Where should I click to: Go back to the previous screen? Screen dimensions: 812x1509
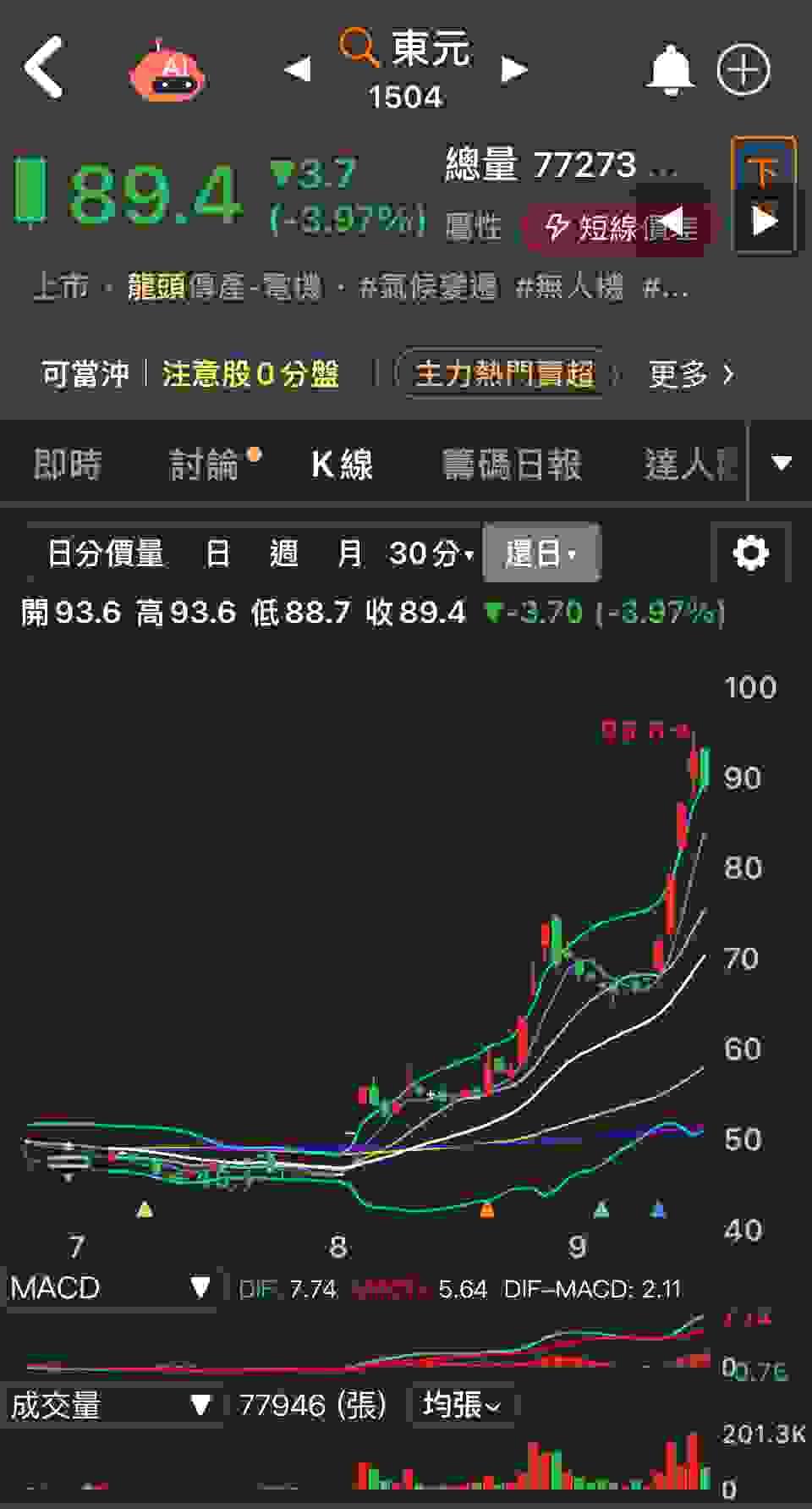[44, 68]
